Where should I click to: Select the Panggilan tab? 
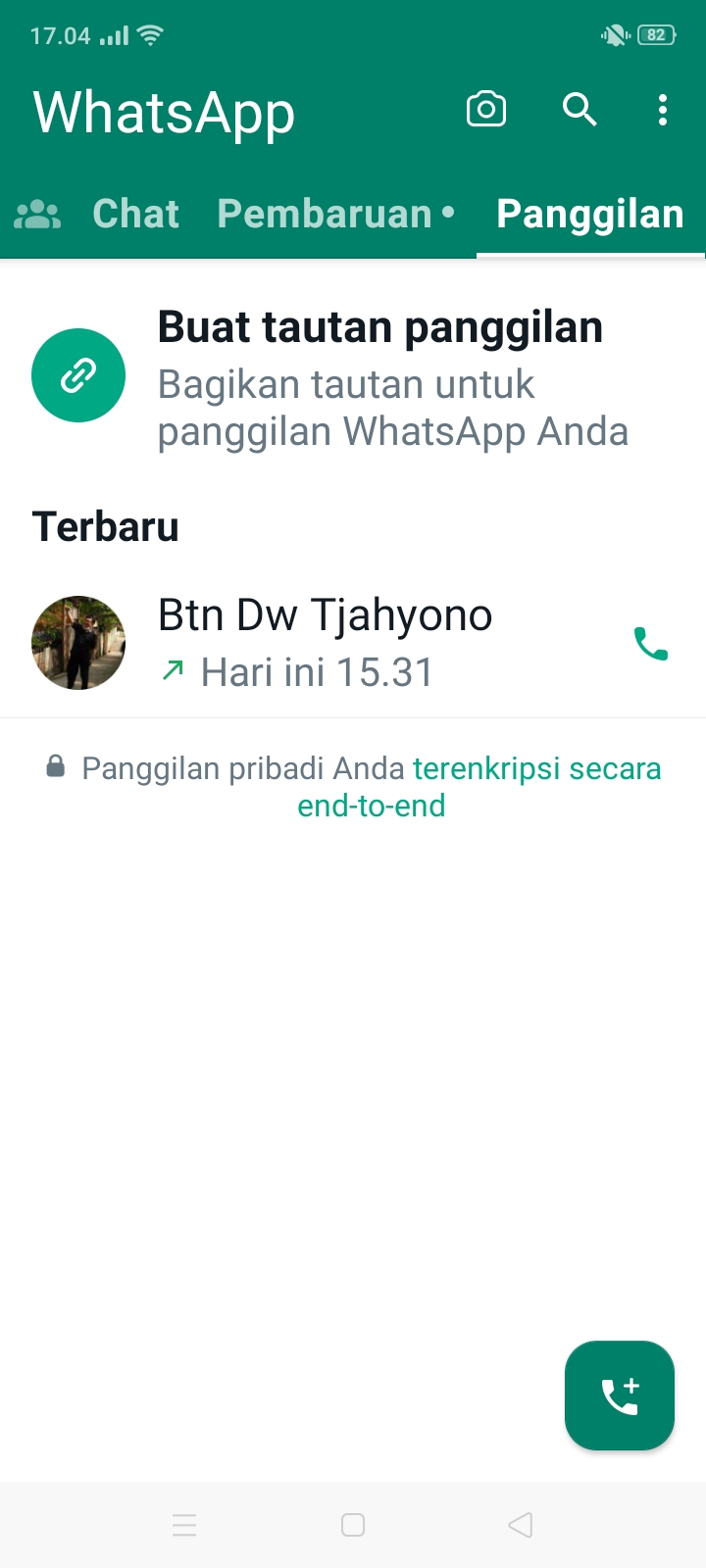pyautogui.click(x=590, y=214)
